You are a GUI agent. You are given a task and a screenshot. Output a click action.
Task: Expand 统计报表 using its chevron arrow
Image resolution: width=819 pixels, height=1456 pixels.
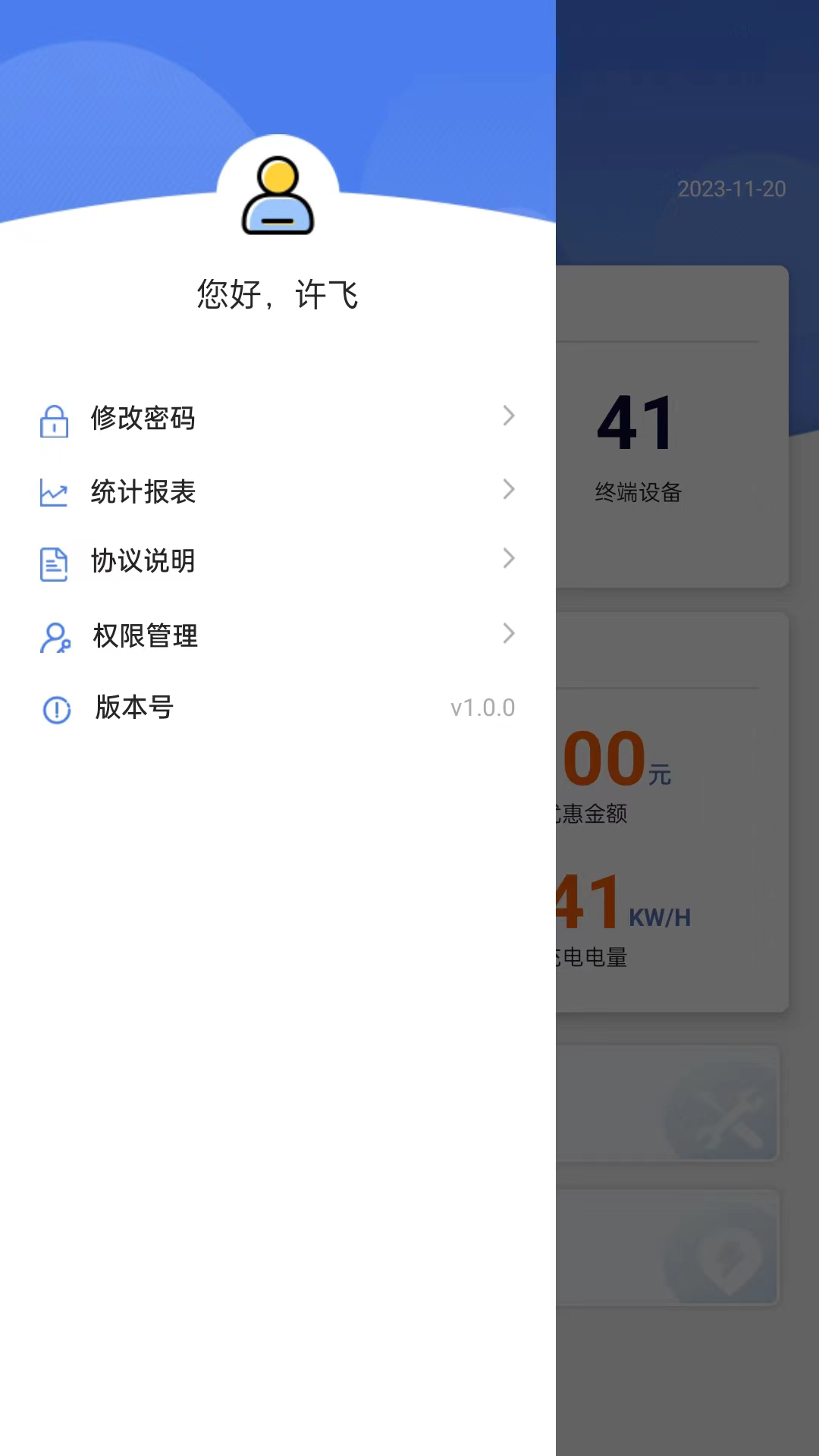(x=507, y=490)
